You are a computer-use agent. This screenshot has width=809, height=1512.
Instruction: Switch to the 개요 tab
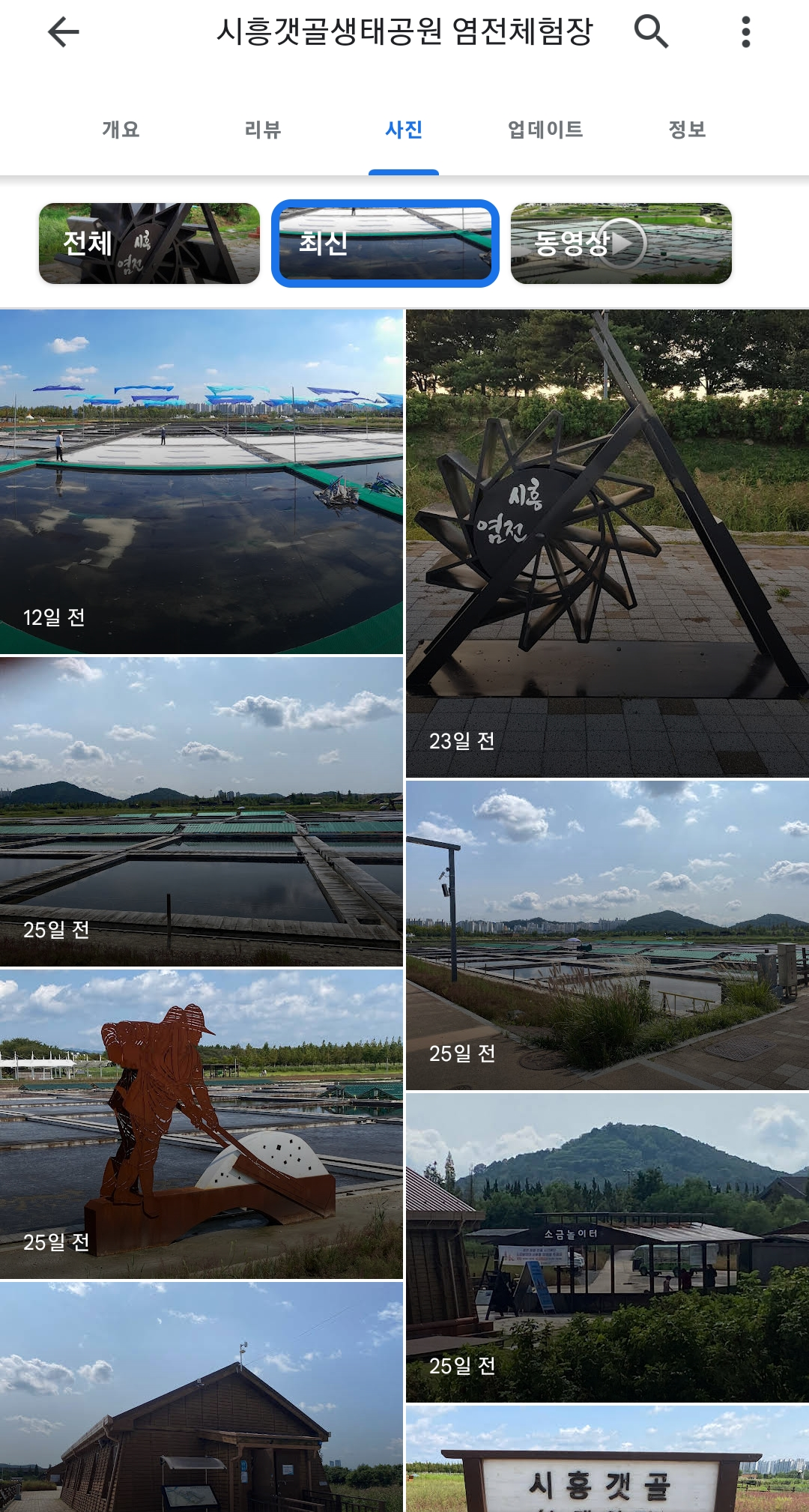coord(121,130)
